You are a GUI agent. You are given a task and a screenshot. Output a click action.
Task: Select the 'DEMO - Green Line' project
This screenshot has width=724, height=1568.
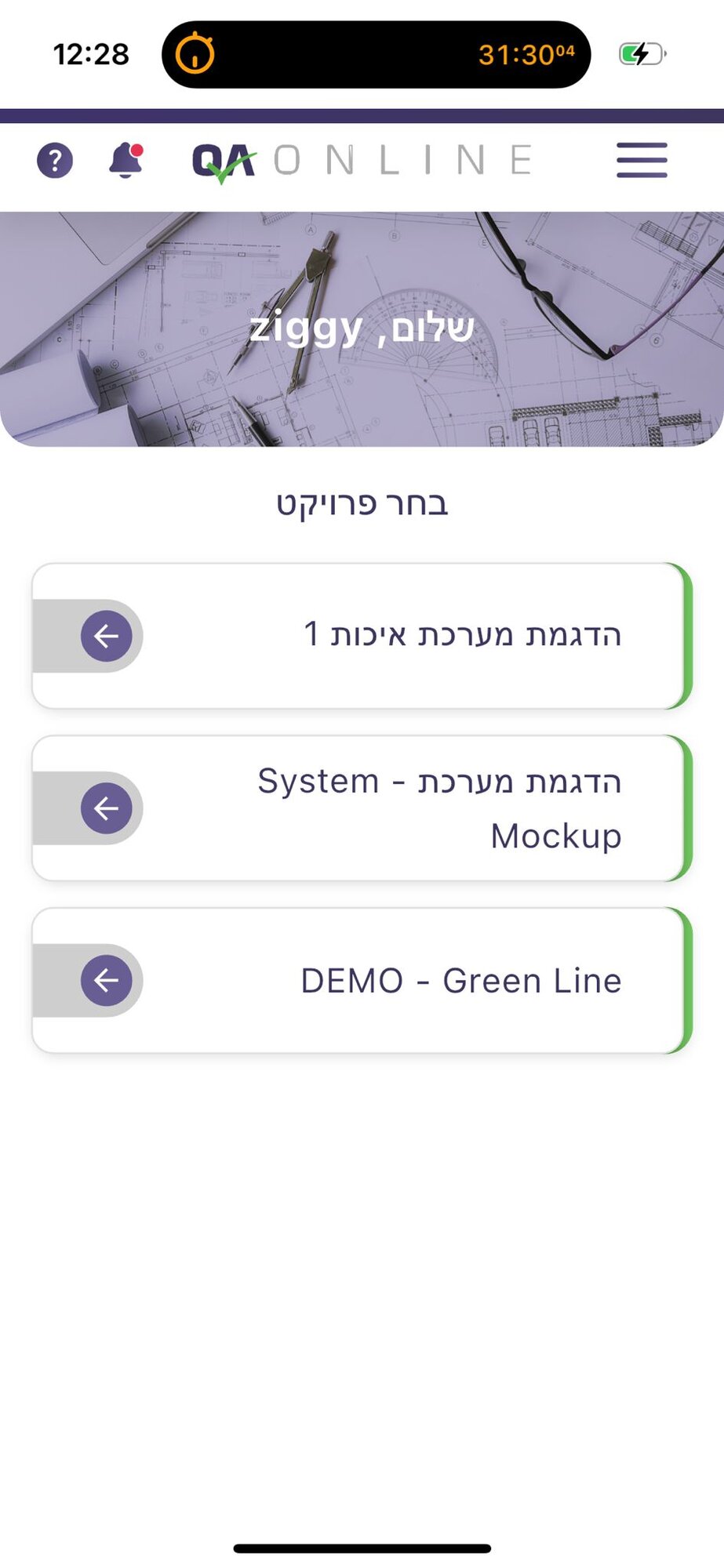point(392,980)
